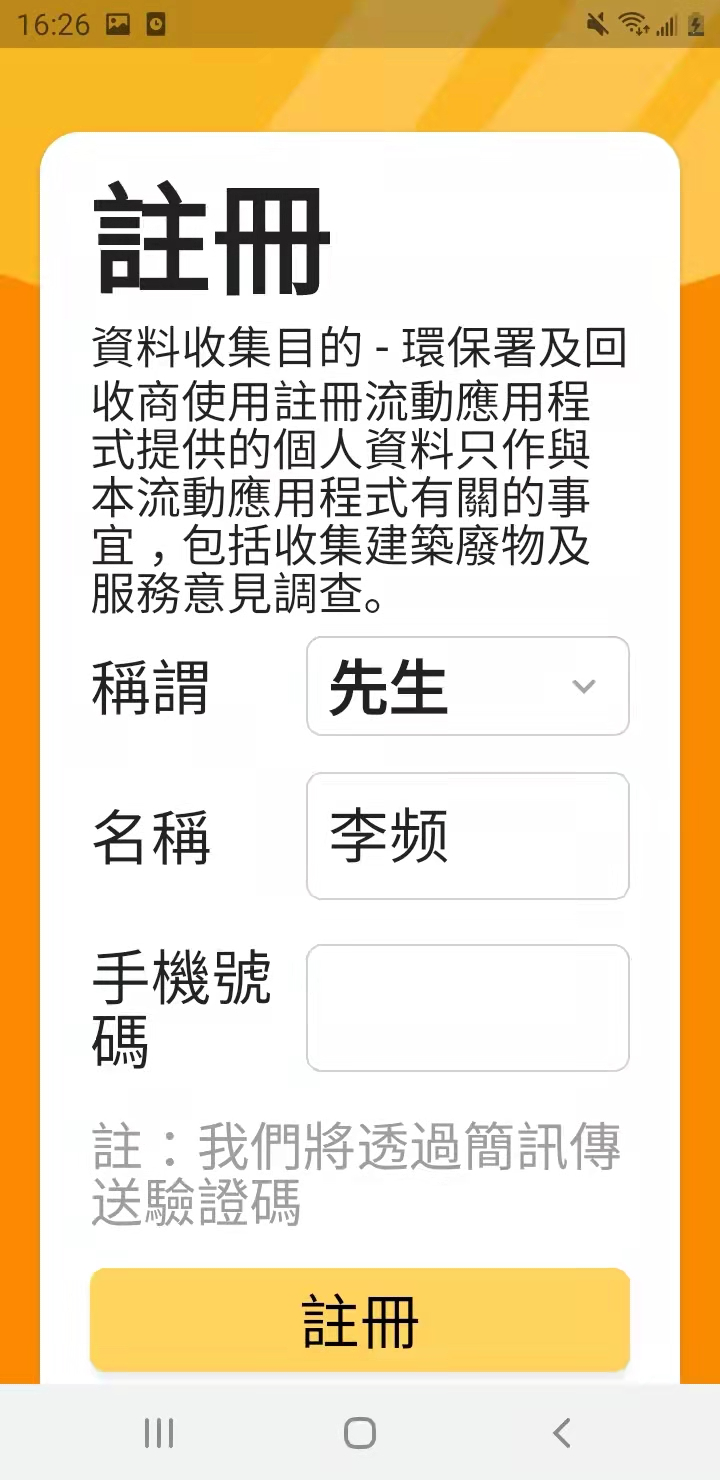
Task: Focus the empty 手機號碼 input field
Action: (x=467, y=1008)
